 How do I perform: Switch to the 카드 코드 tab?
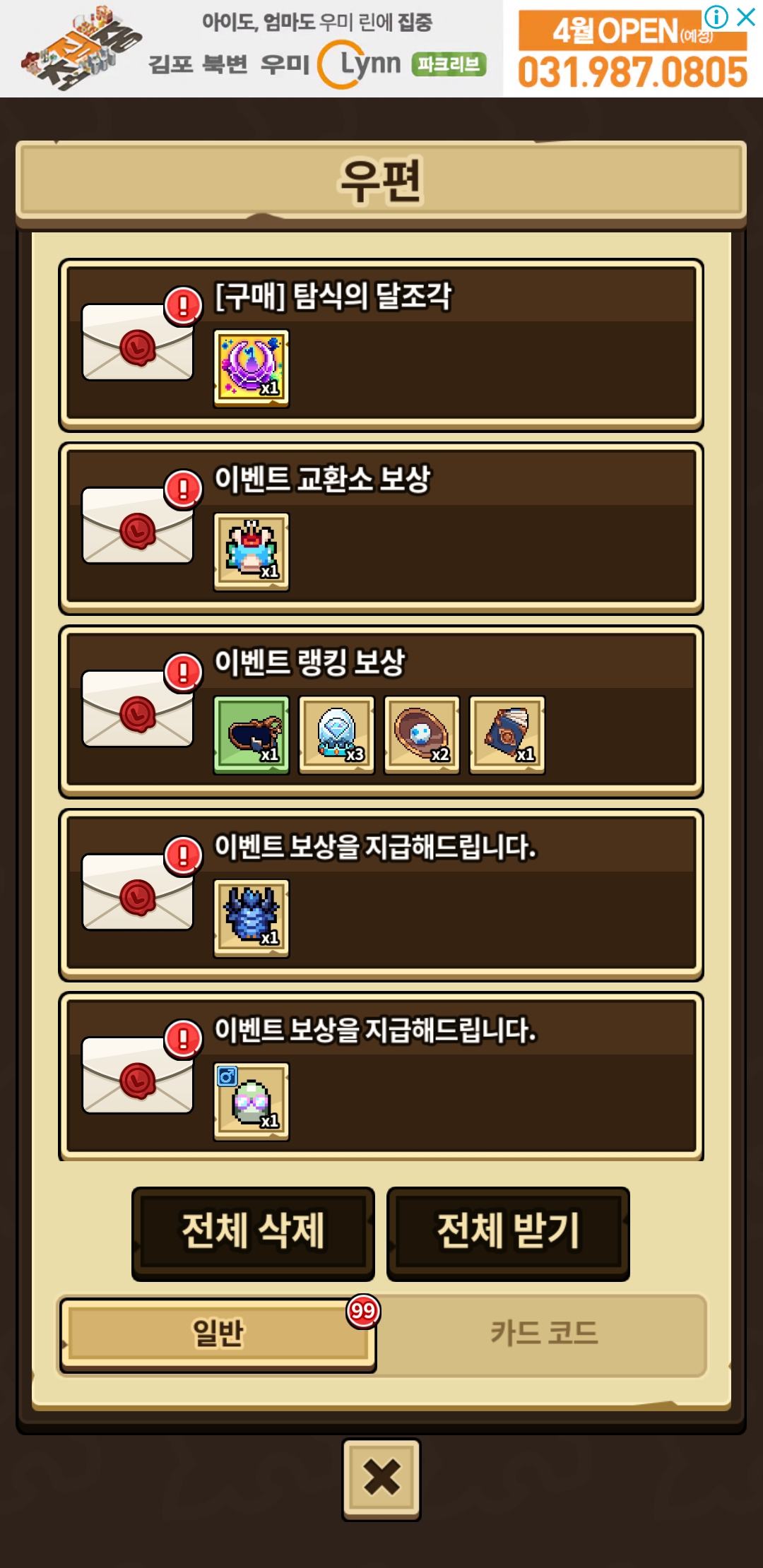(x=543, y=1334)
